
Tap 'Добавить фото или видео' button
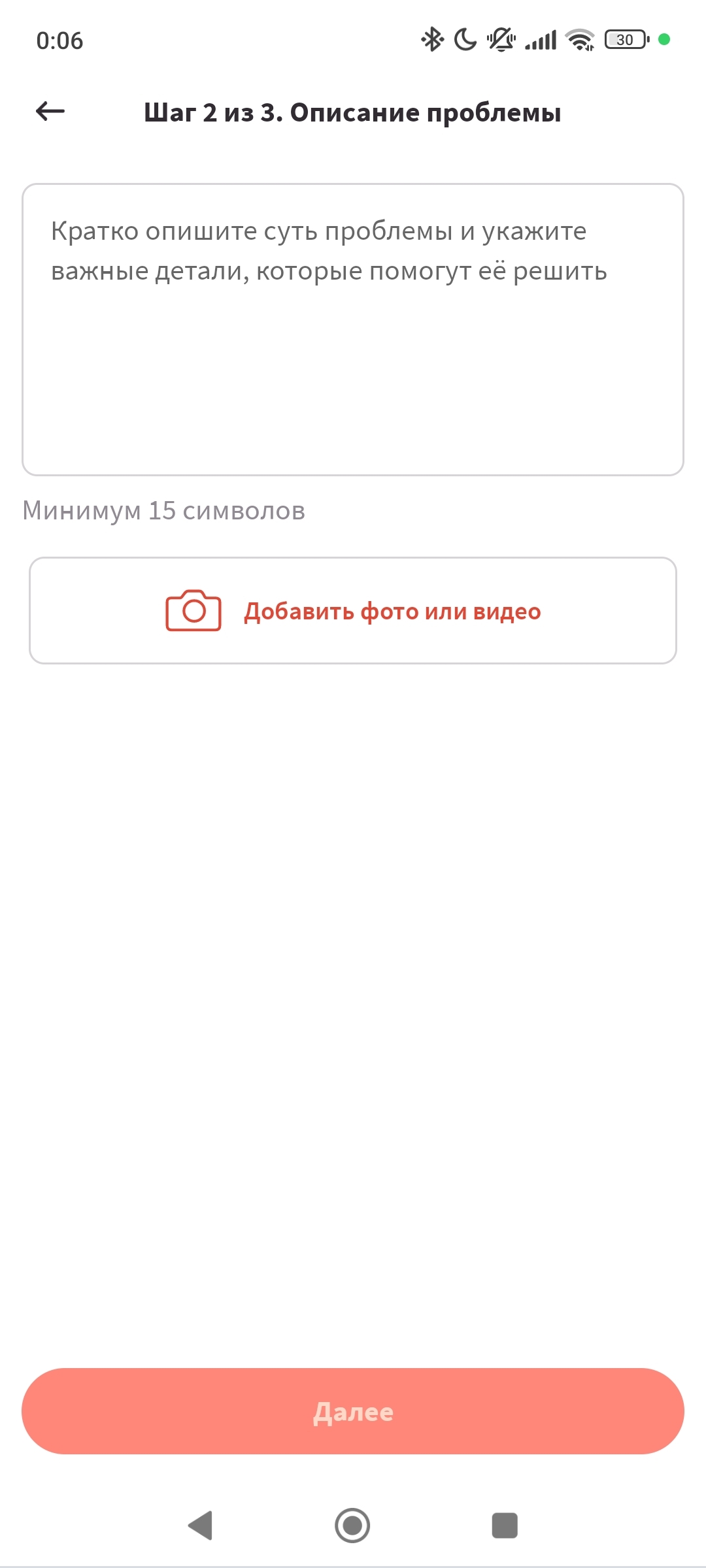[353, 611]
